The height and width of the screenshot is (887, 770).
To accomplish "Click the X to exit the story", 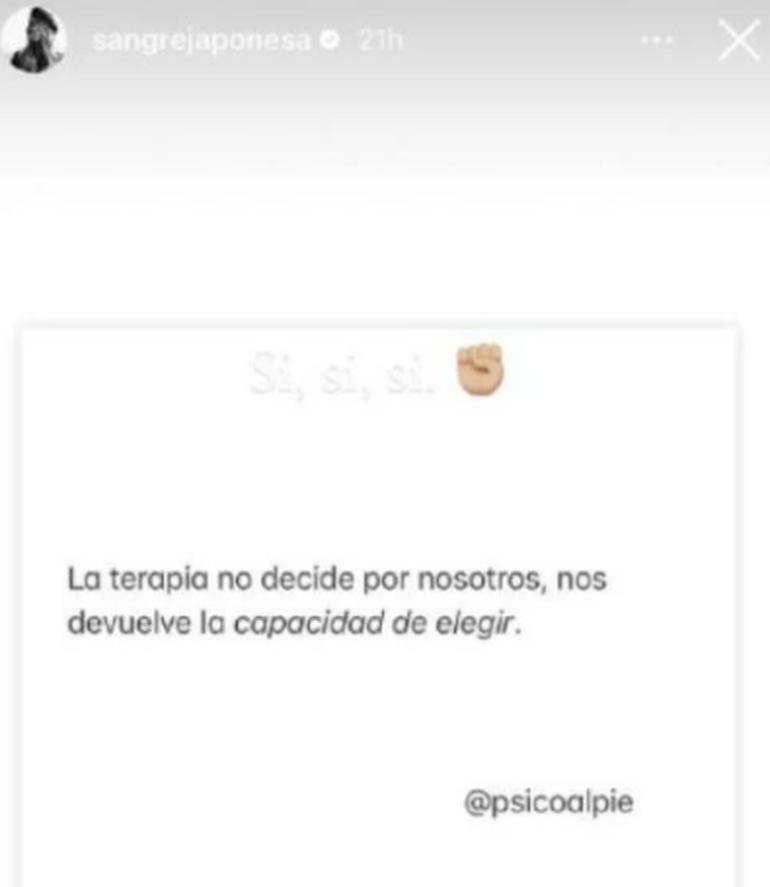I will 737,42.
